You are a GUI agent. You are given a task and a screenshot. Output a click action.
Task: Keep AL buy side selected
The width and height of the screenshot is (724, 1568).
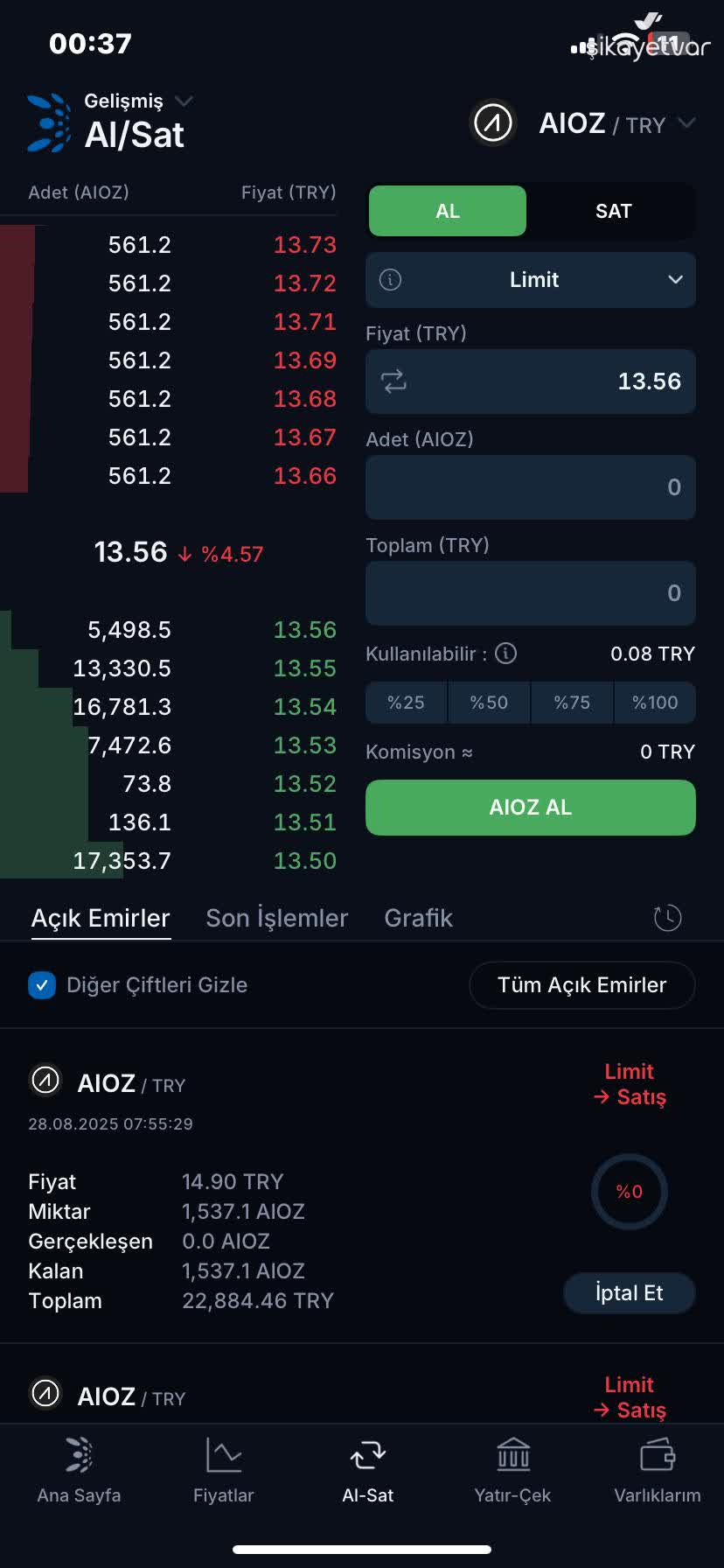(x=447, y=211)
